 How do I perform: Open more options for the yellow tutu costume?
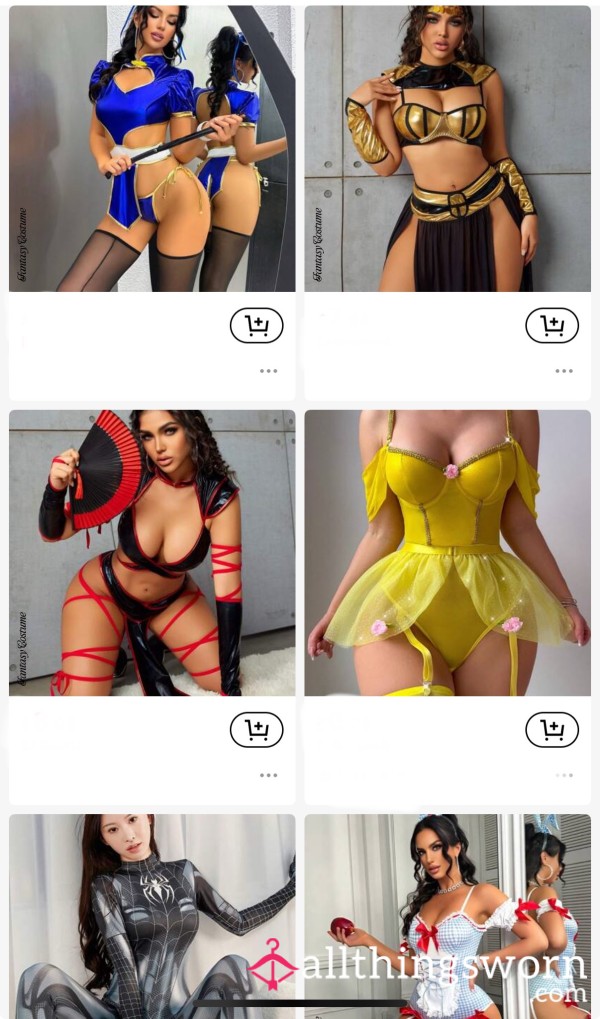[x=564, y=775]
